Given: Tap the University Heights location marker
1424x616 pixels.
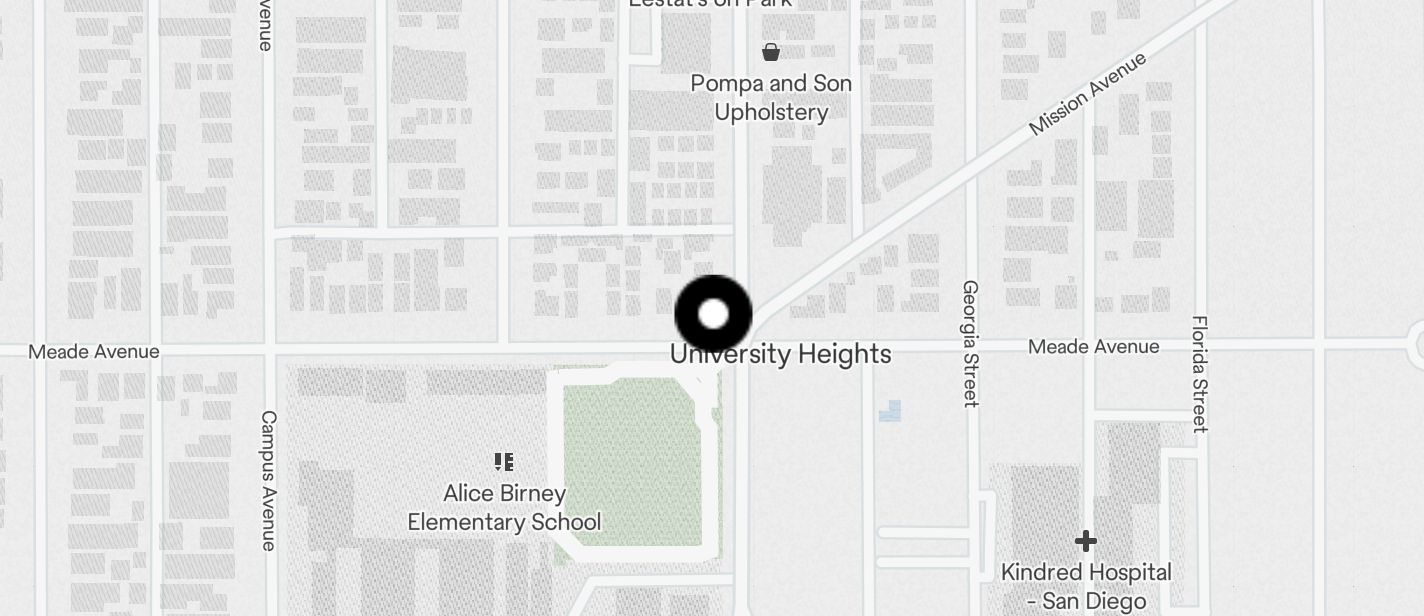Looking at the screenshot, I should pyautogui.click(x=713, y=314).
